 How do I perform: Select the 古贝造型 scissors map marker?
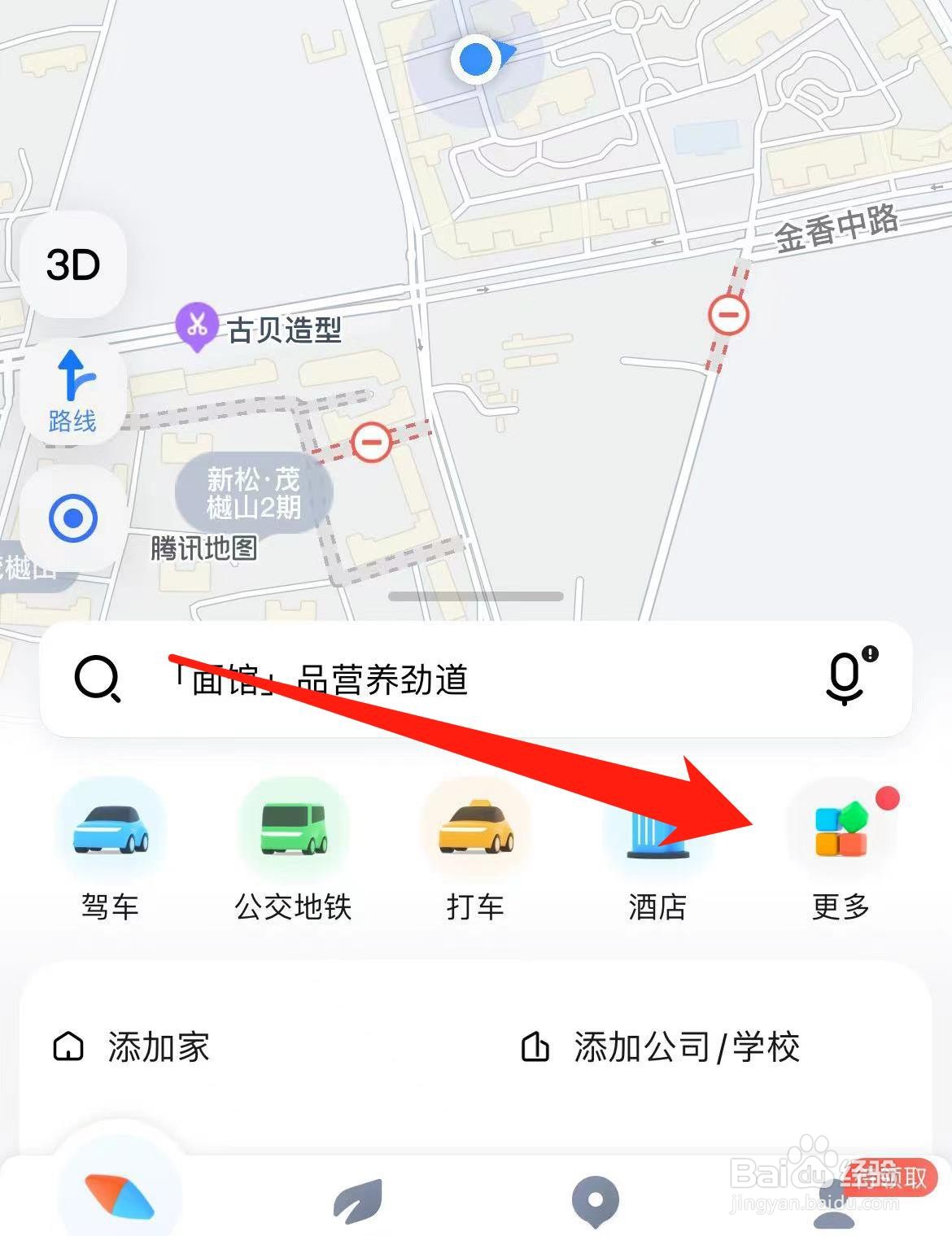pos(198,325)
